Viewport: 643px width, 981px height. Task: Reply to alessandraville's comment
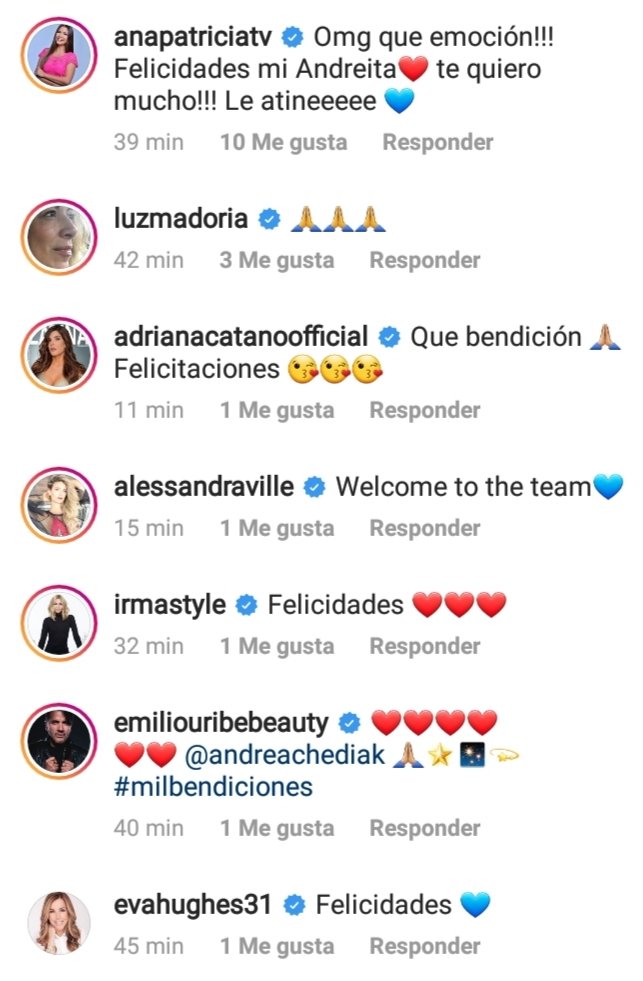pos(425,528)
